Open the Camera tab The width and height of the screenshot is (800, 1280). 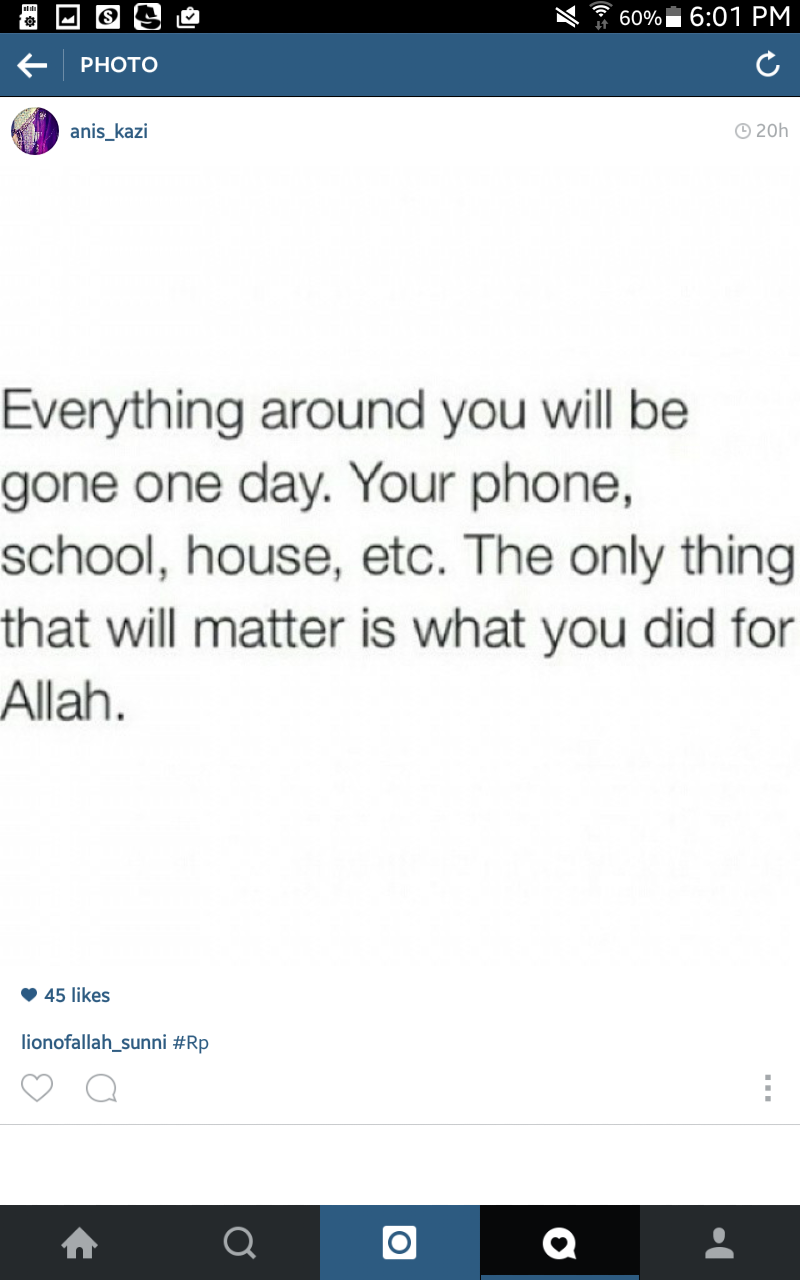point(400,1243)
